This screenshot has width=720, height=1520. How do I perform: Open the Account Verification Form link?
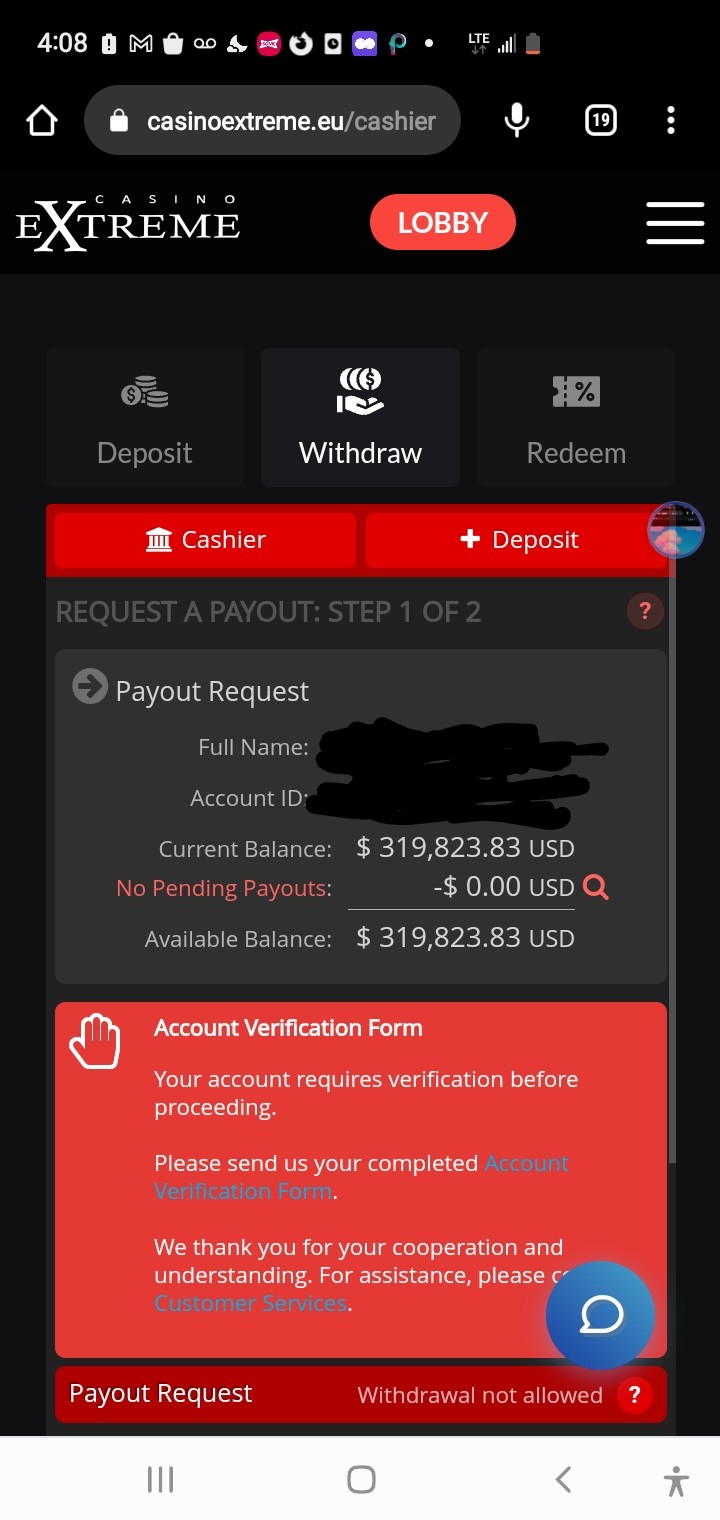pyautogui.click(x=361, y=1177)
